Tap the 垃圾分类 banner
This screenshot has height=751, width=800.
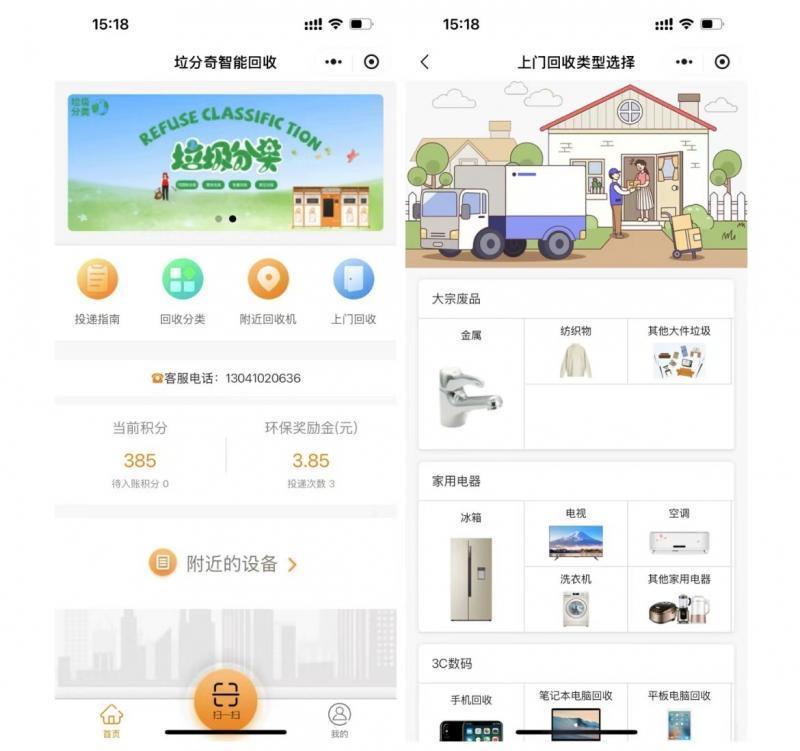tap(225, 163)
